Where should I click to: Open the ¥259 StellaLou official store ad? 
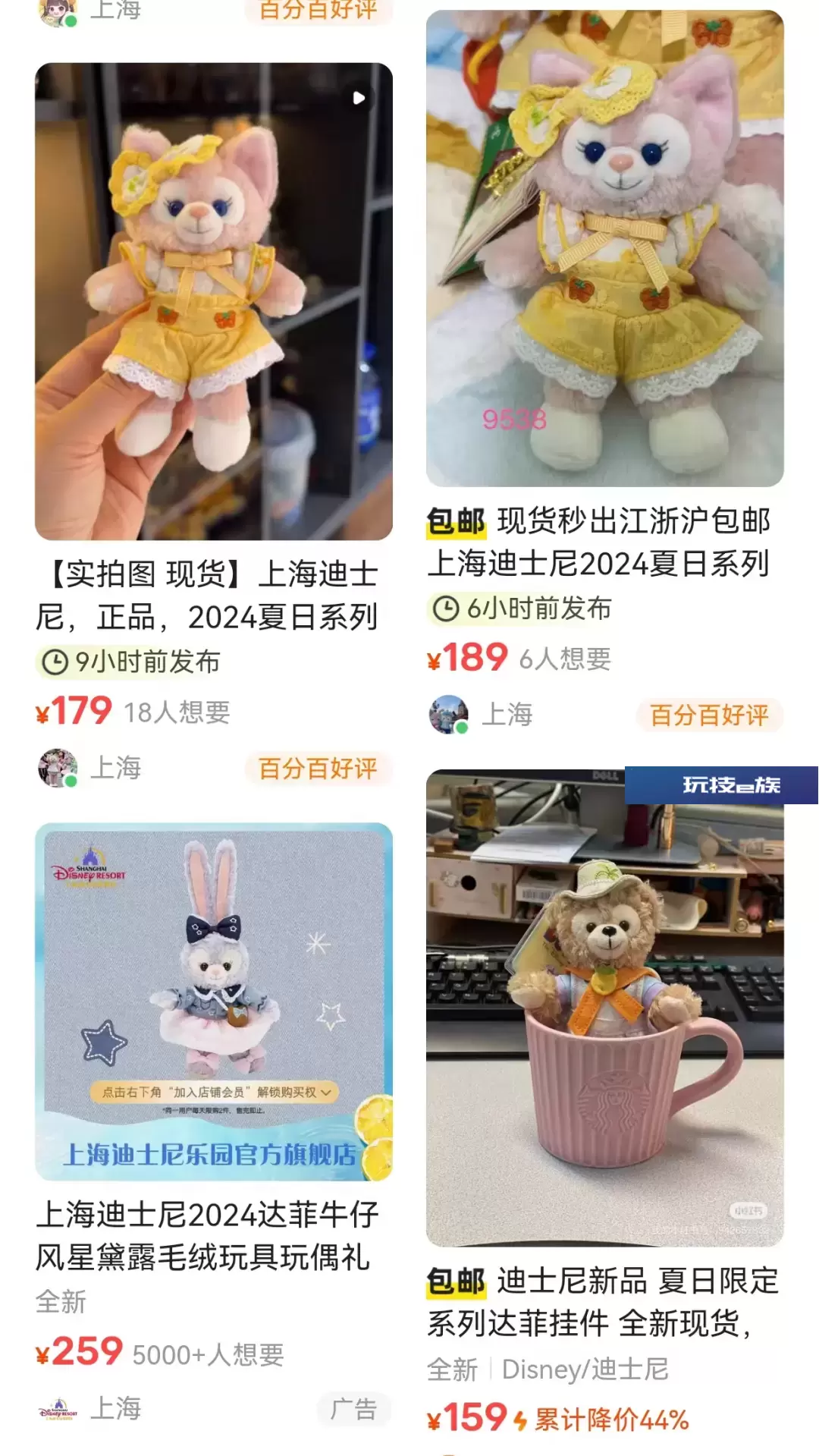tap(214, 1002)
